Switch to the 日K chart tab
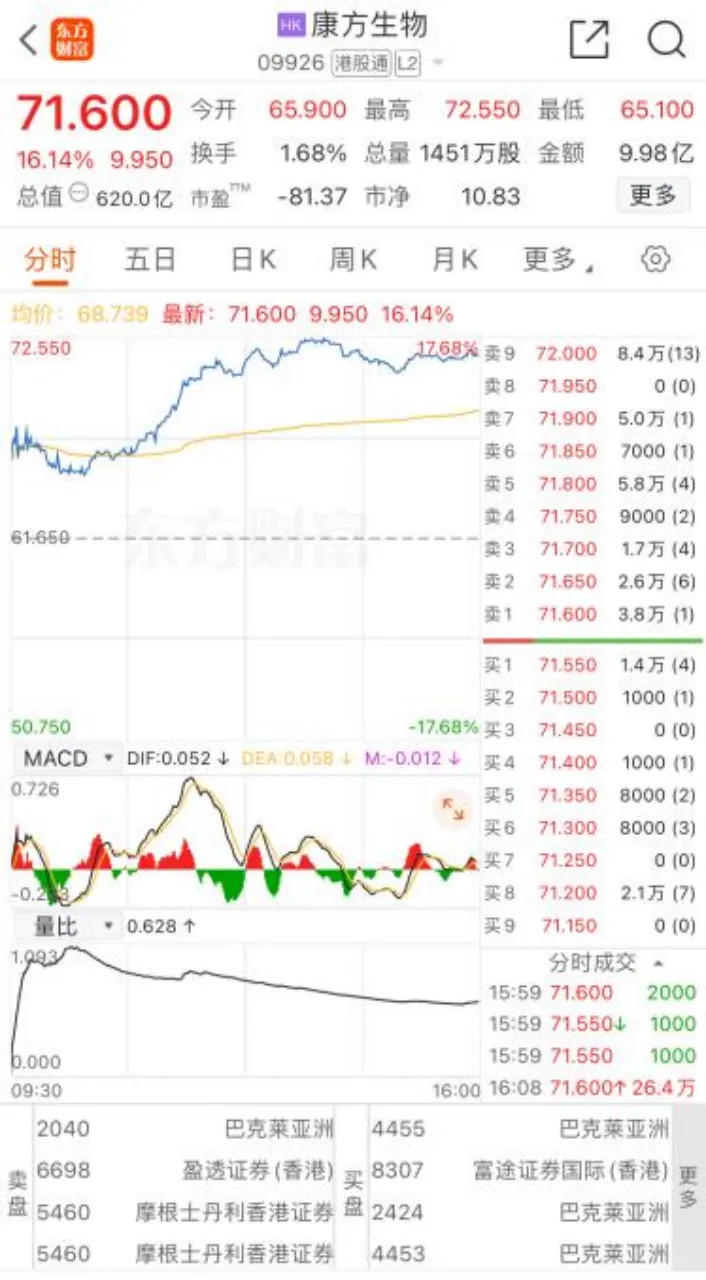 click(x=252, y=260)
